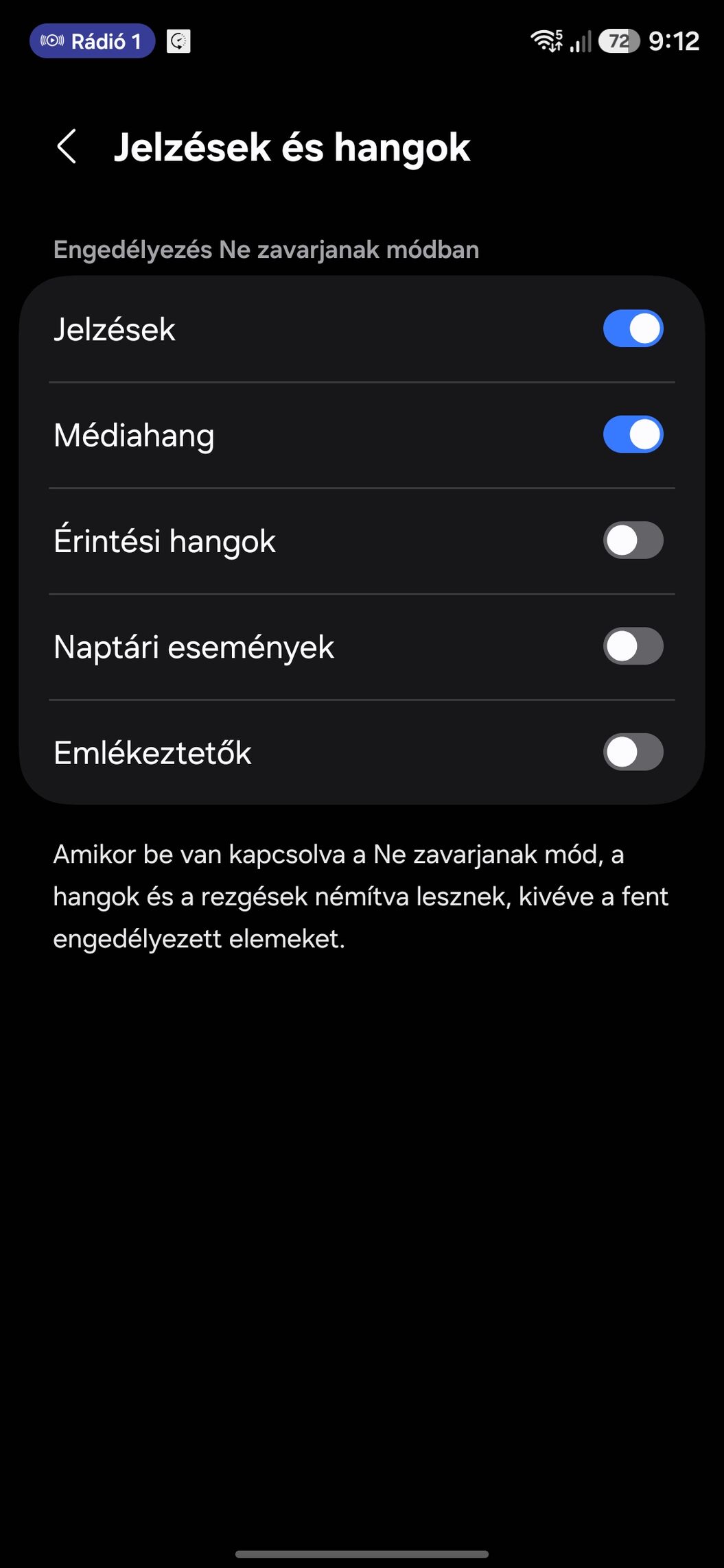The width and height of the screenshot is (724, 1568).
Task: Disable the Médiahang toggle
Action: tap(632, 435)
